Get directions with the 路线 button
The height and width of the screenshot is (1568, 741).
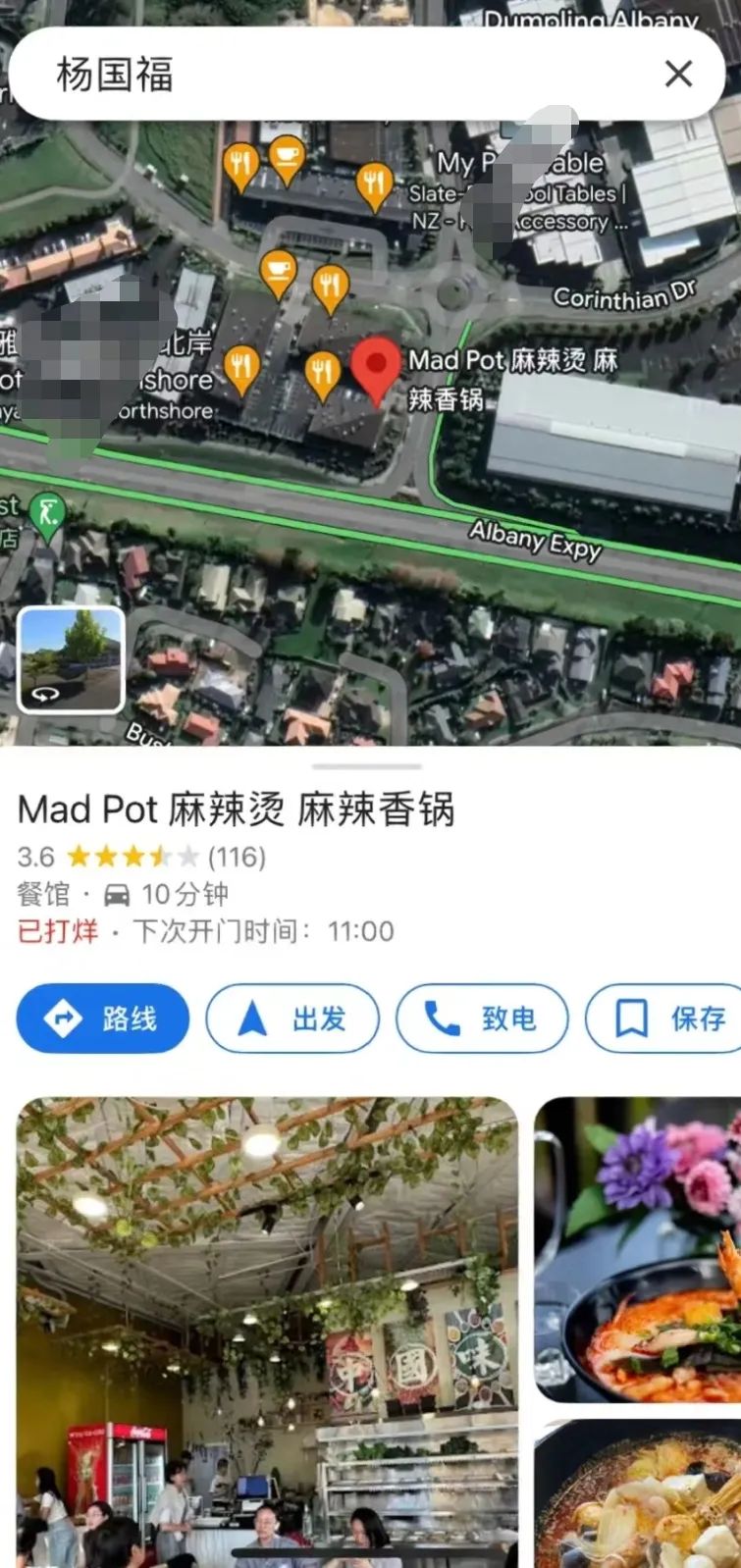[102, 1019]
